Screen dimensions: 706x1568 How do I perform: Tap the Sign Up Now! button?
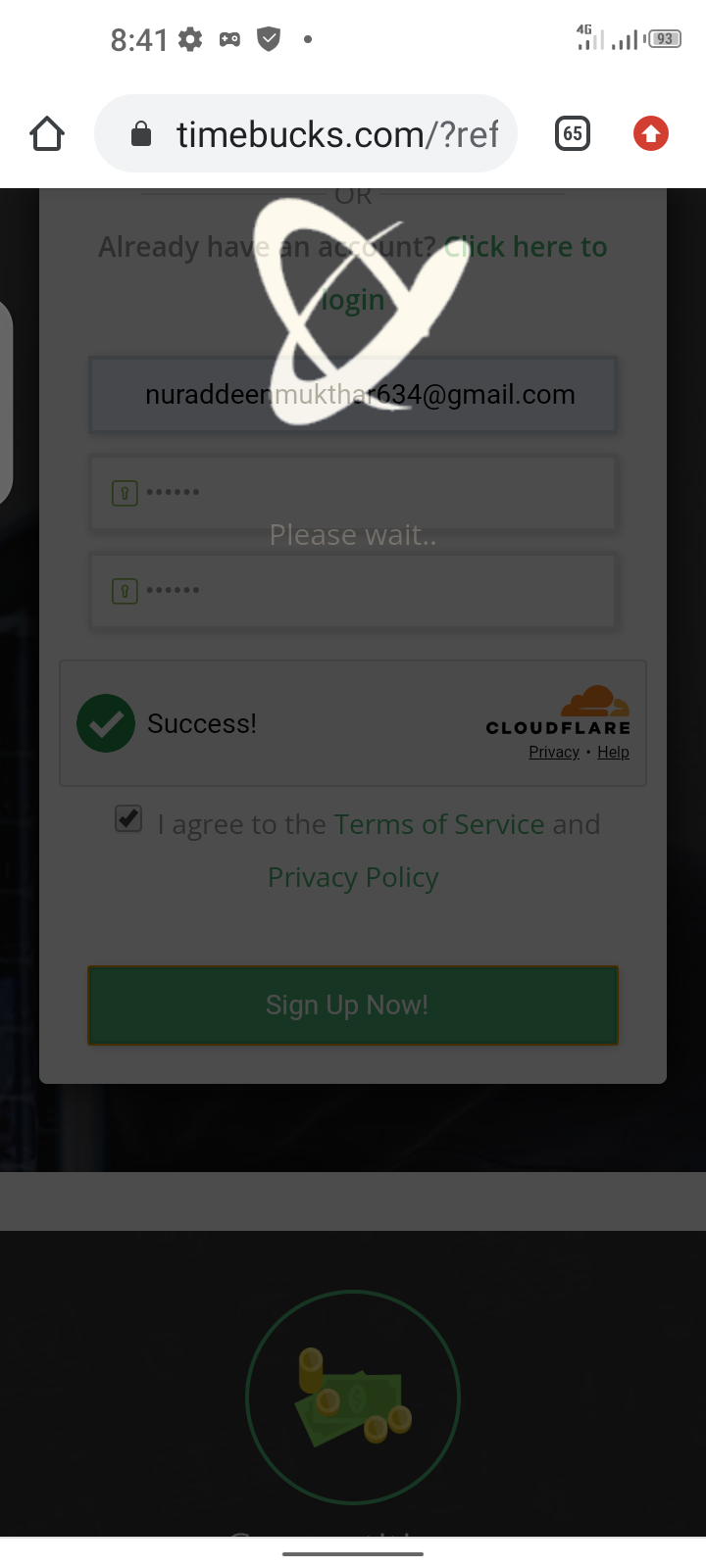(353, 1005)
